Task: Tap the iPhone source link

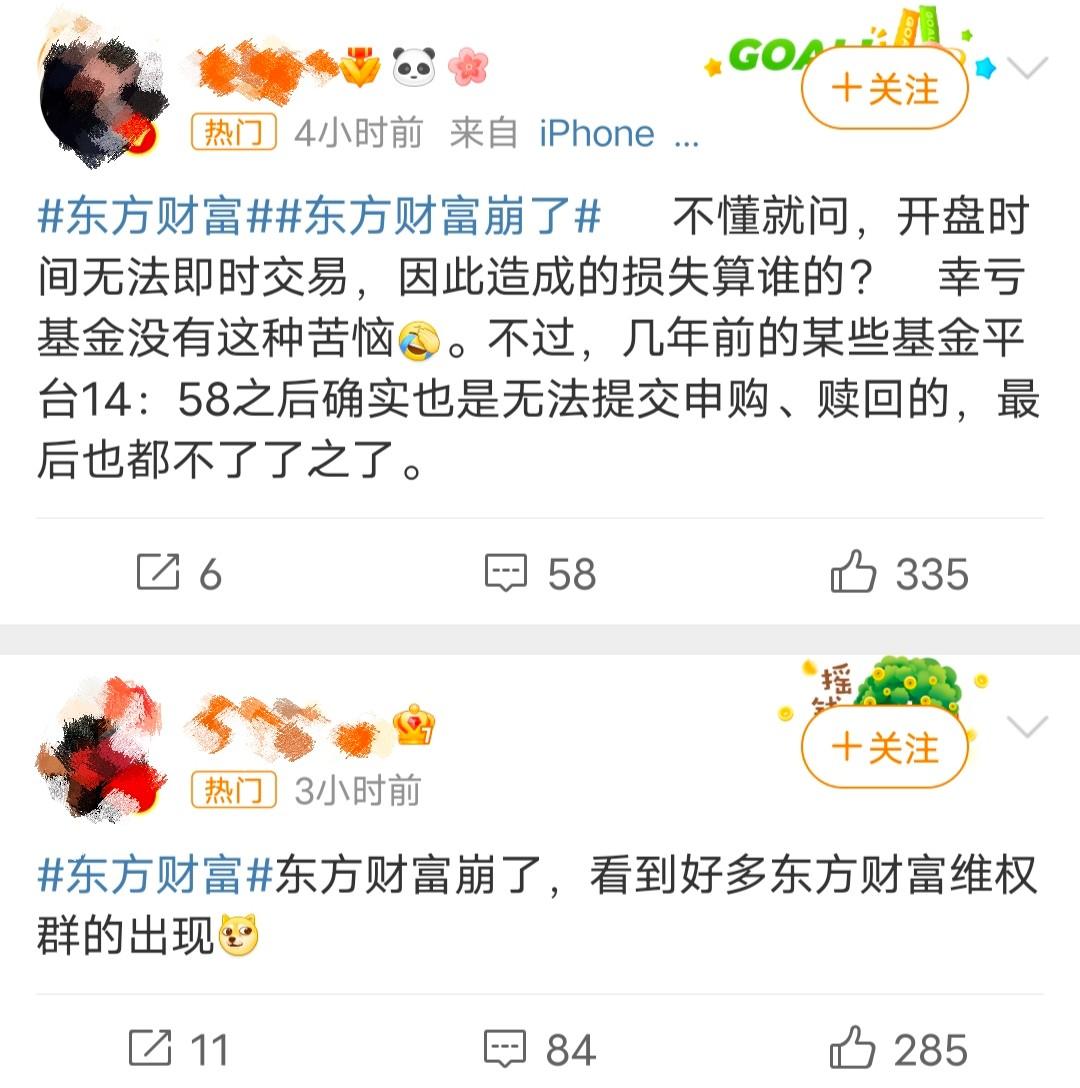Action: [597, 133]
